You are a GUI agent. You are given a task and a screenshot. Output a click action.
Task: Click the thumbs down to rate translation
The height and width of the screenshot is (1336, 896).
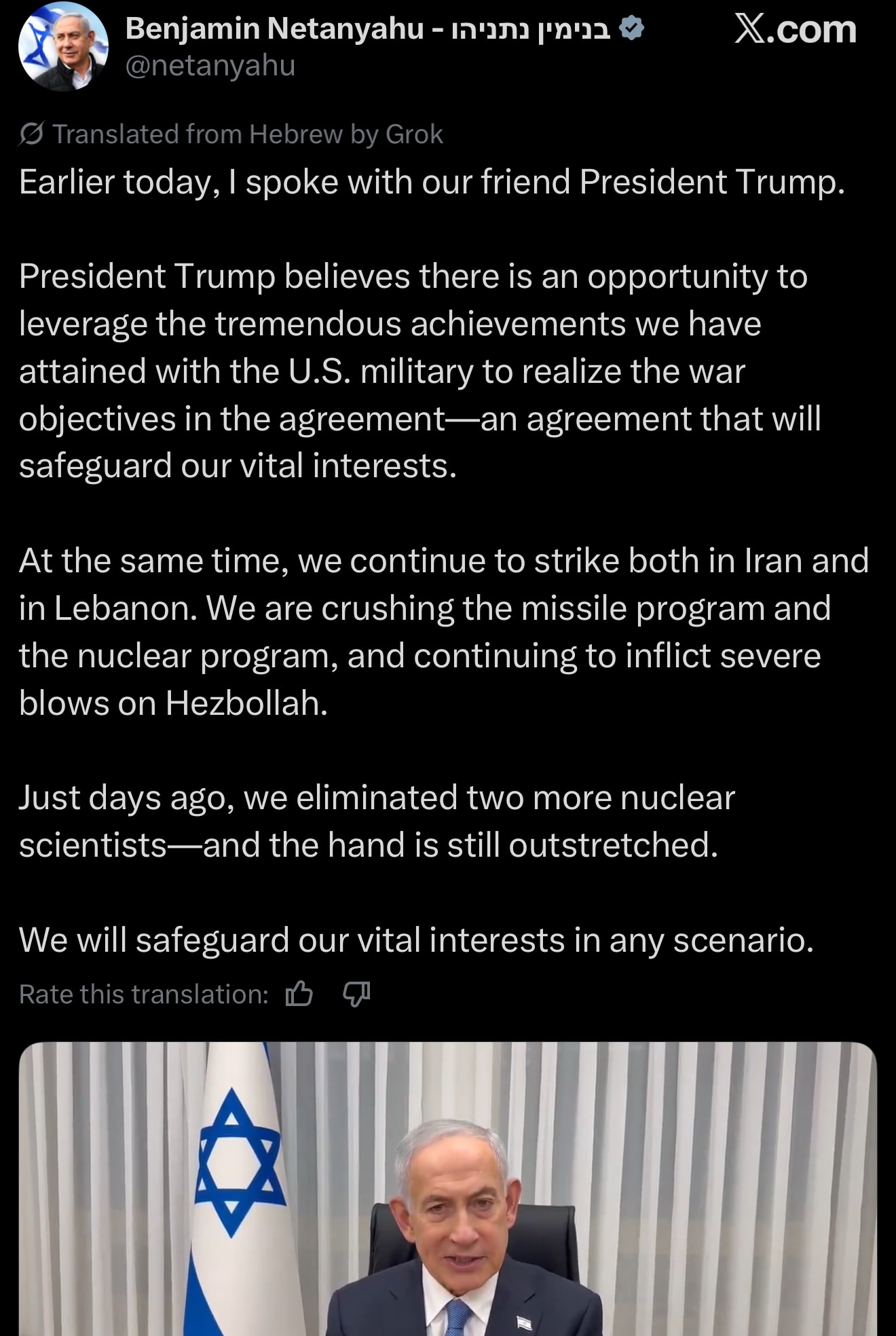[x=358, y=994]
